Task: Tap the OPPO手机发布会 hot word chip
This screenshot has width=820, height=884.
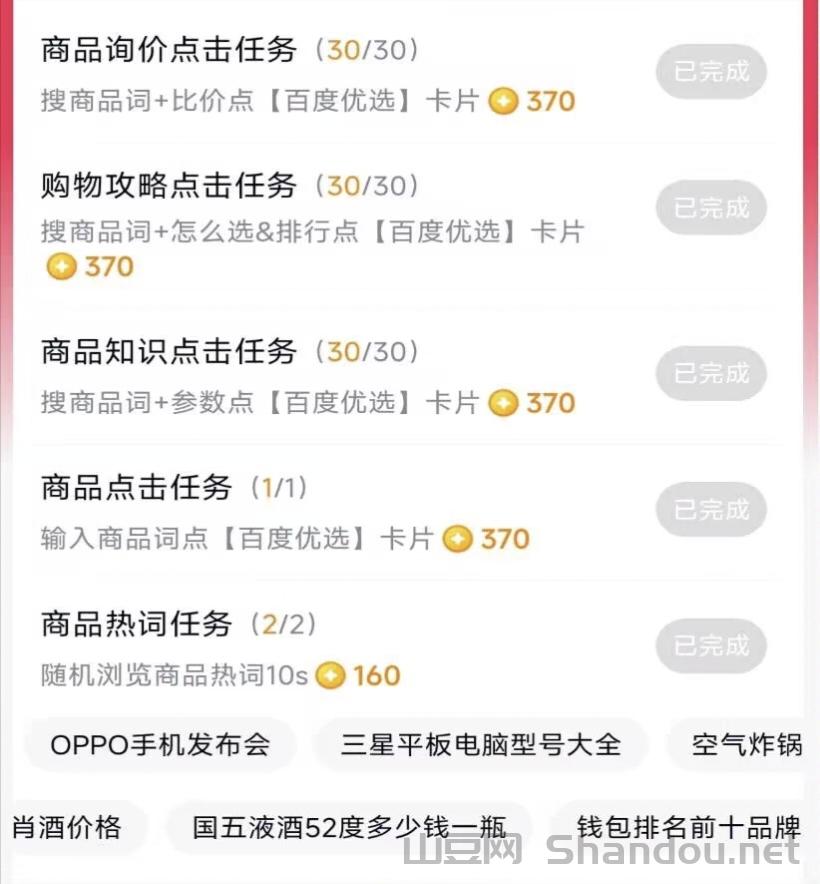Action: click(160, 745)
